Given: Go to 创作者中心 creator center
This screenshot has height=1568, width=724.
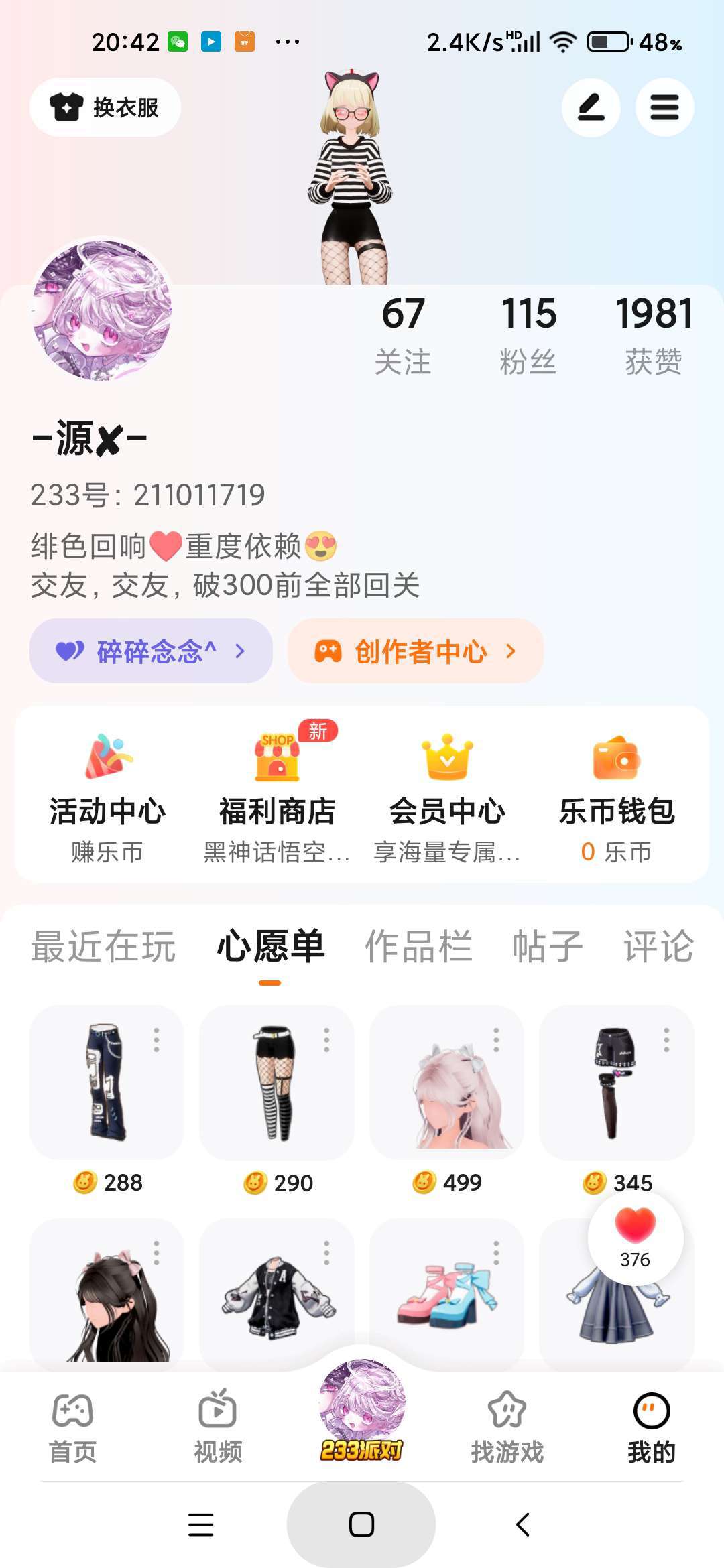Looking at the screenshot, I should (x=415, y=651).
